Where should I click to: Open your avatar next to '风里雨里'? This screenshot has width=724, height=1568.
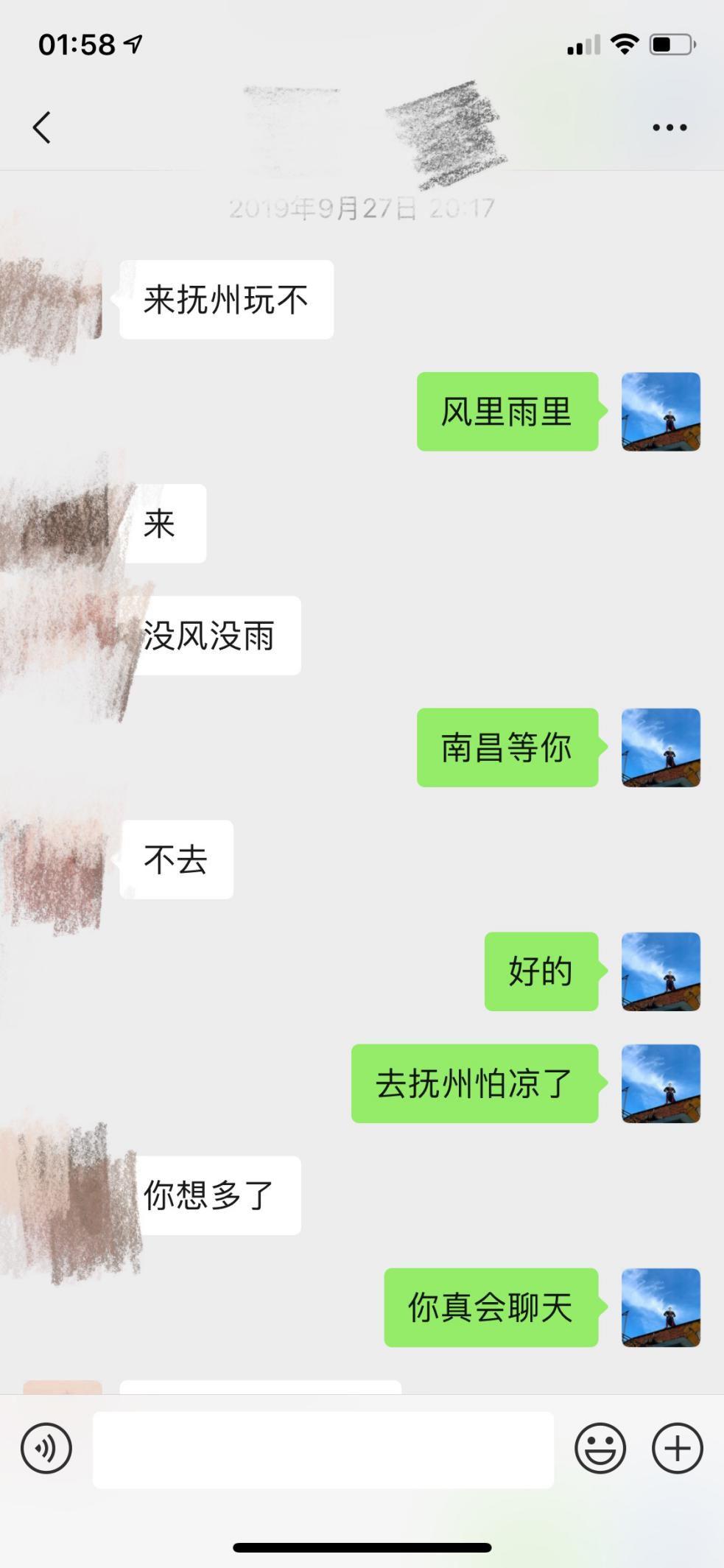coord(661,412)
